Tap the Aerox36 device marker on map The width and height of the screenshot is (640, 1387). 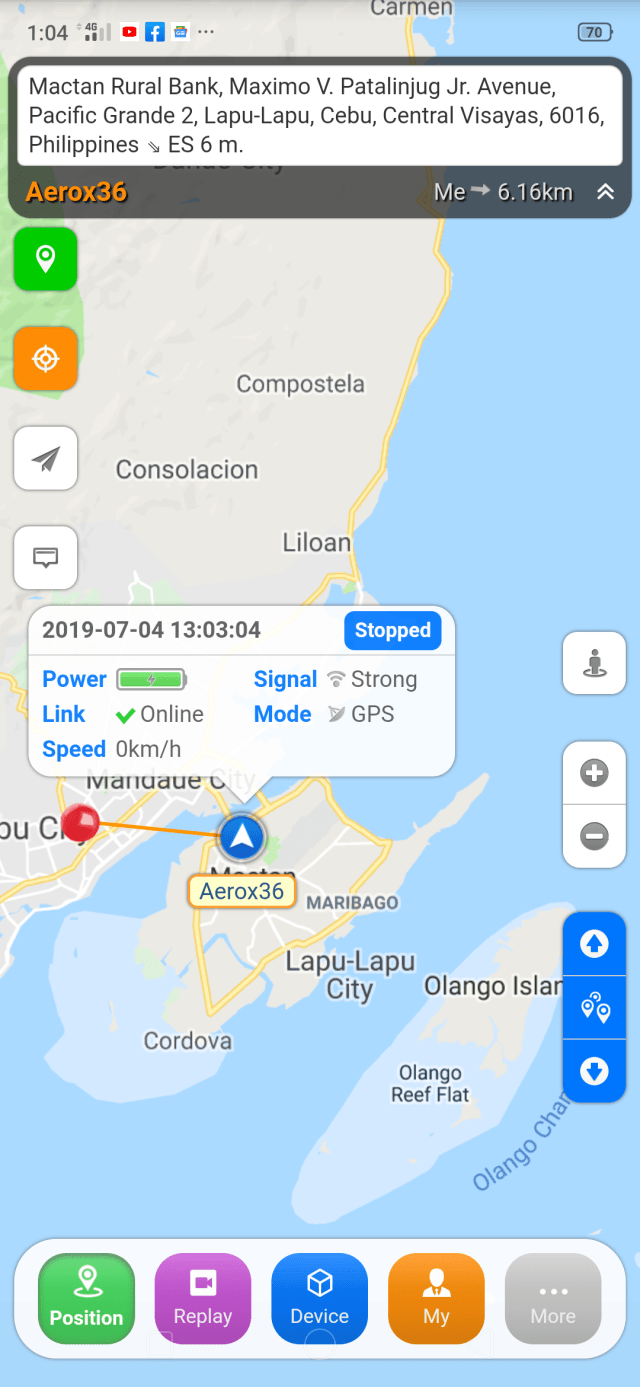coord(241,837)
